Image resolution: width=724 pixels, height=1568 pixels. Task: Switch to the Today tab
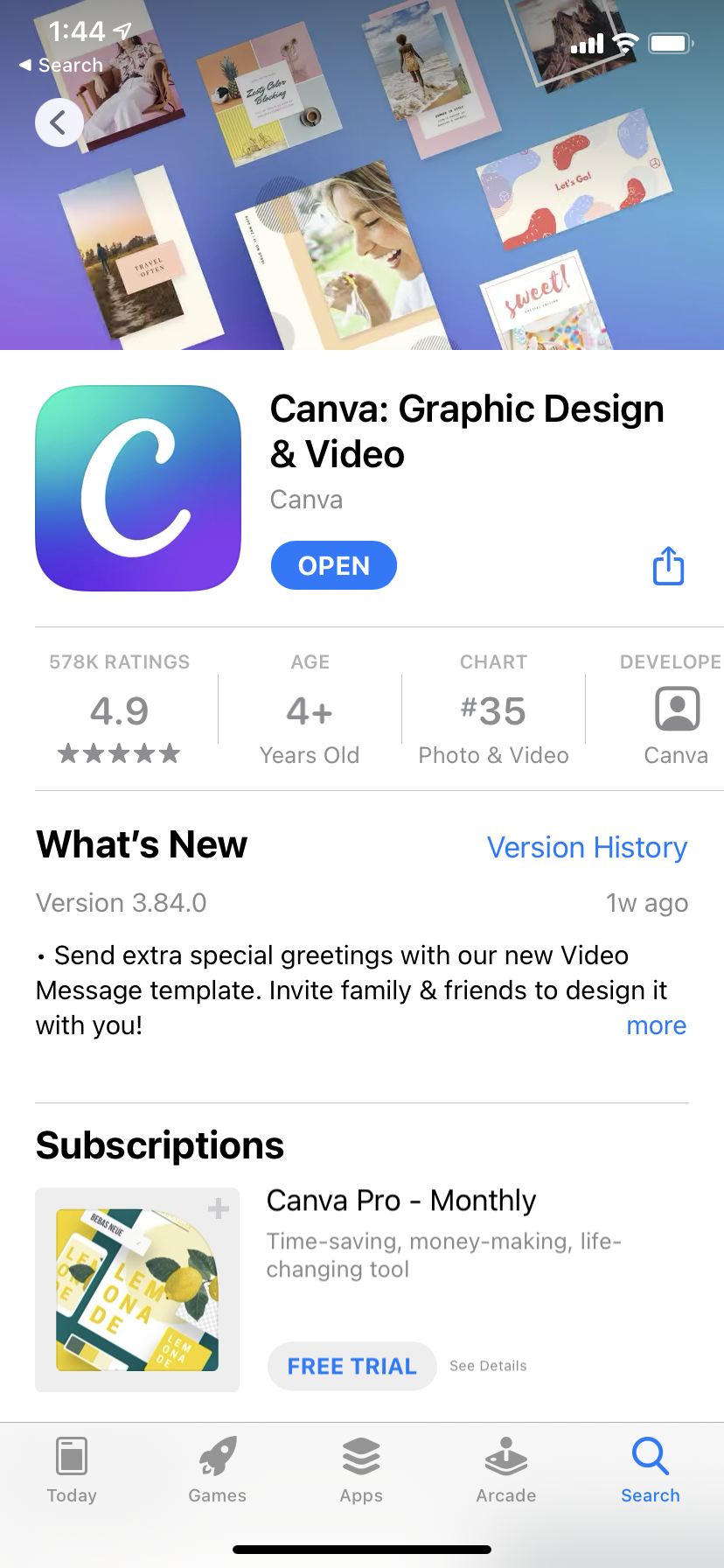[x=72, y=1470]
